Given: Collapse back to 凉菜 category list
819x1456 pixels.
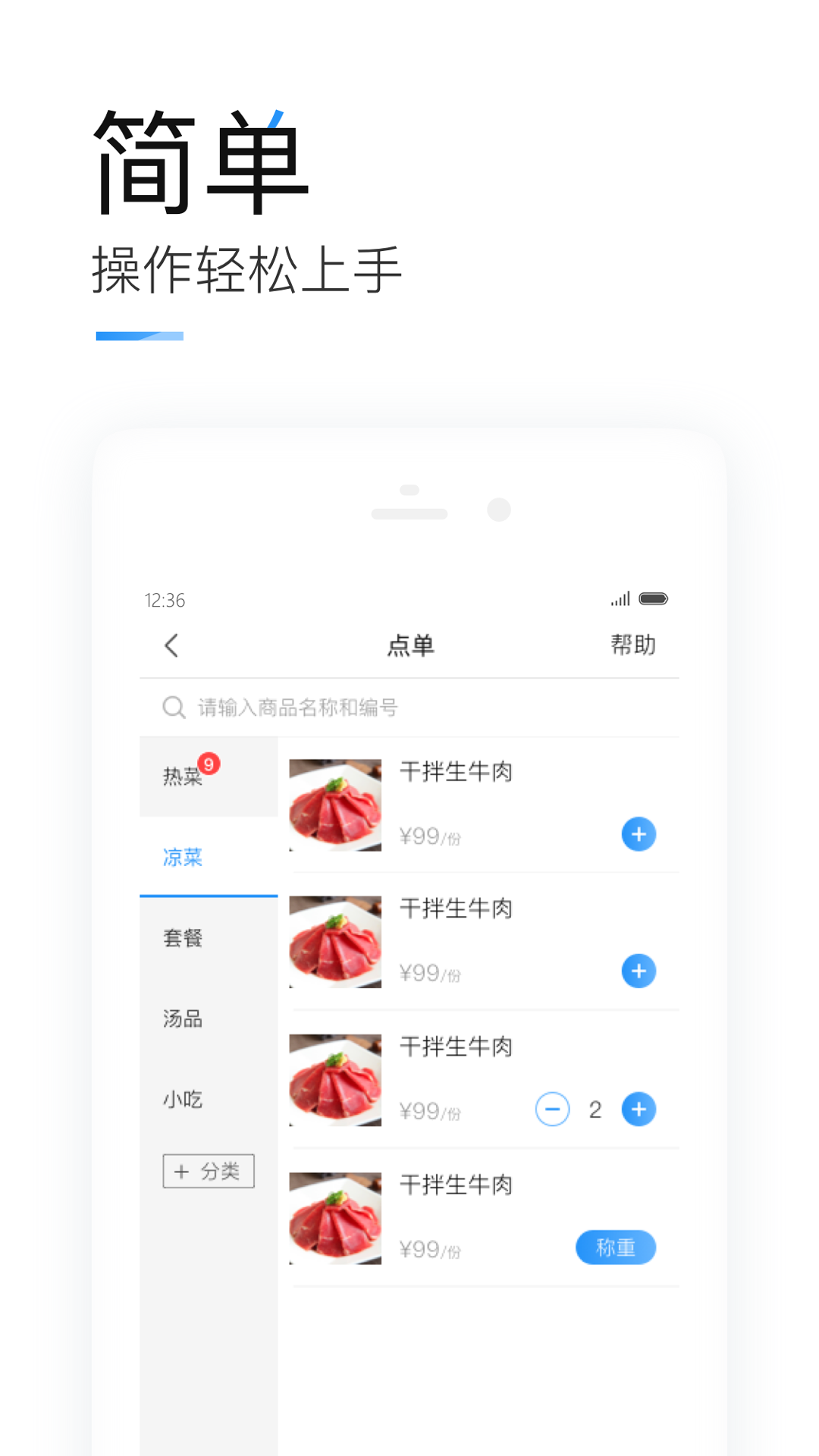Looking at the screenshot, I should pos(180,858).
